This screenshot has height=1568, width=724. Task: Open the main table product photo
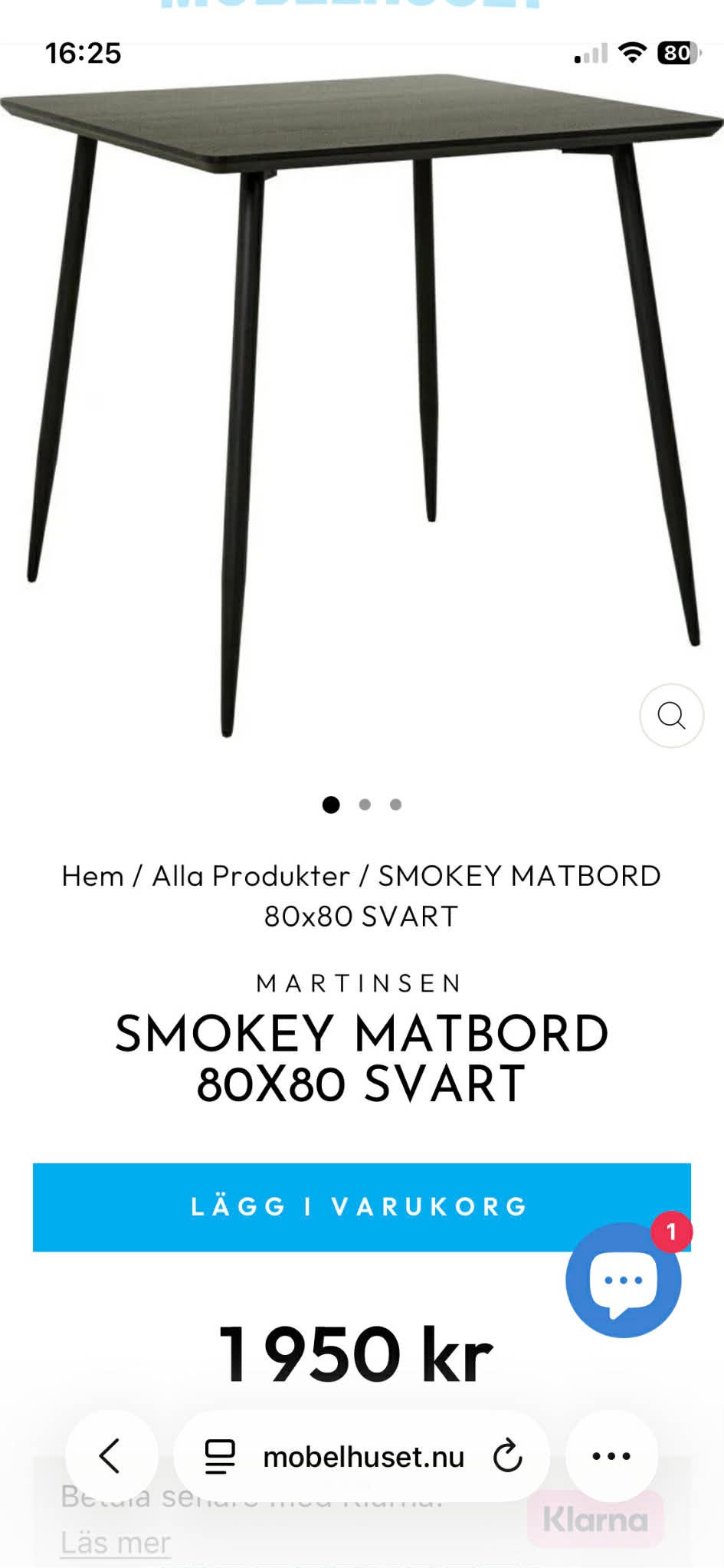(362, 406)
